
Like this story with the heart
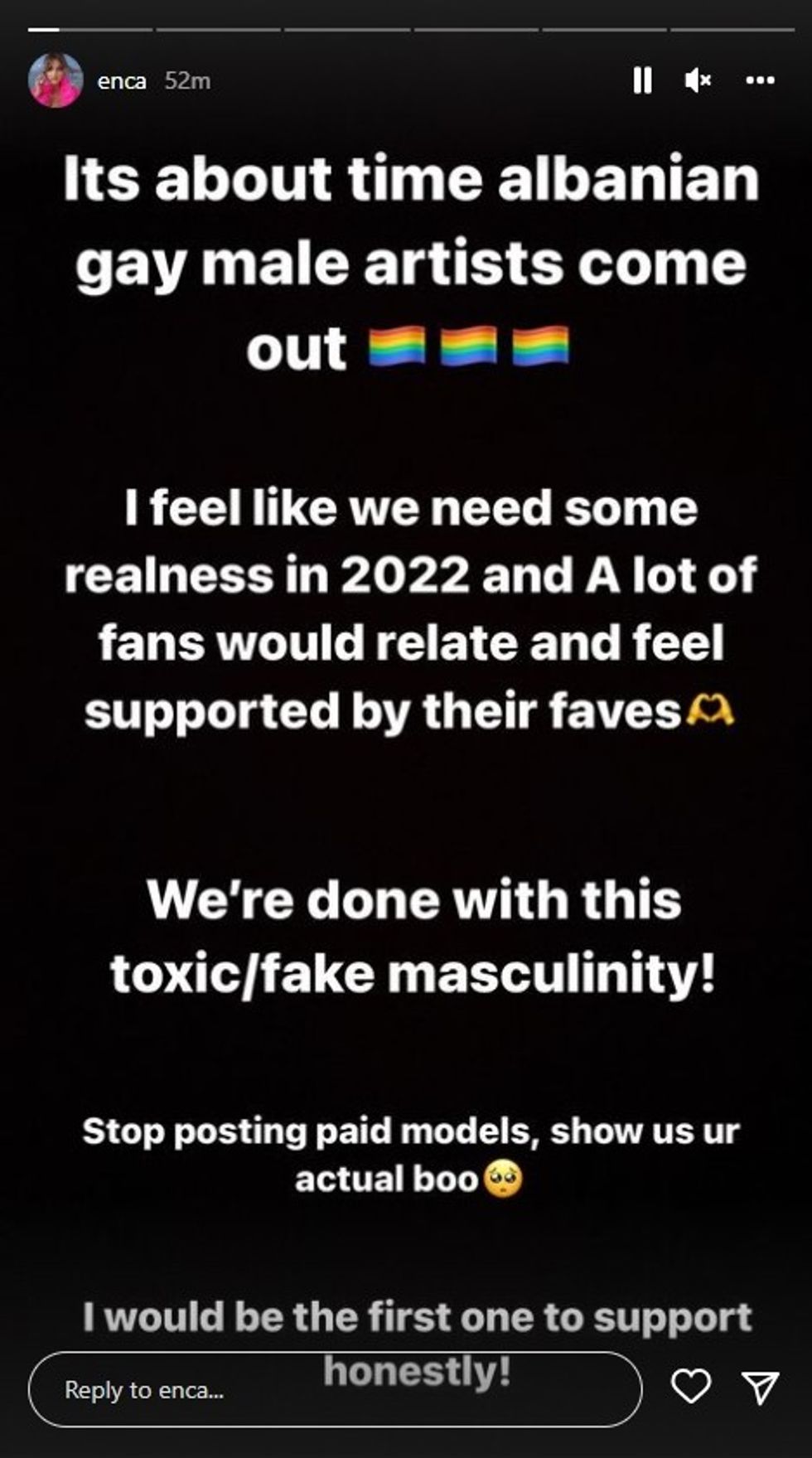pyautogui.click(x=690, y=1386)
